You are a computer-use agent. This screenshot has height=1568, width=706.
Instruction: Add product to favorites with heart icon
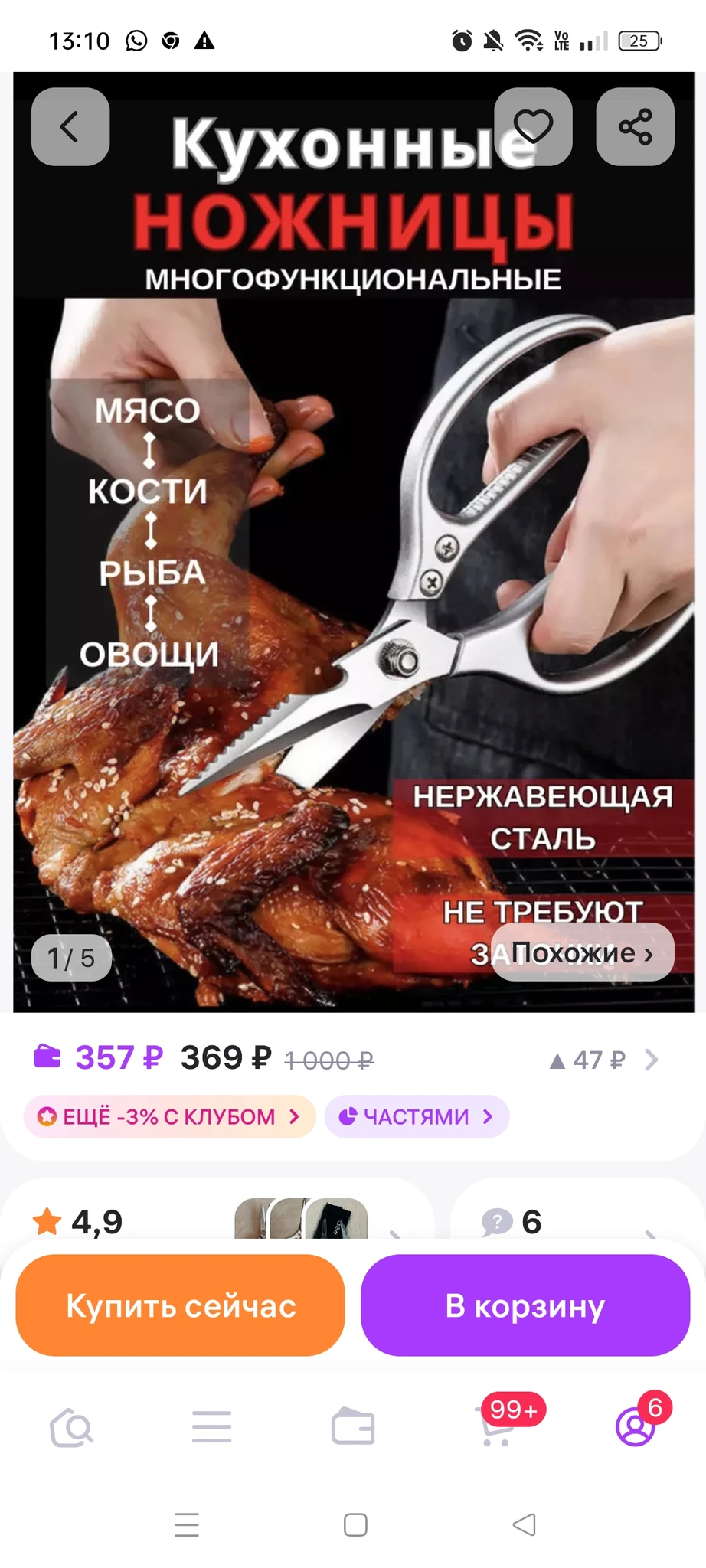point(533,126)
